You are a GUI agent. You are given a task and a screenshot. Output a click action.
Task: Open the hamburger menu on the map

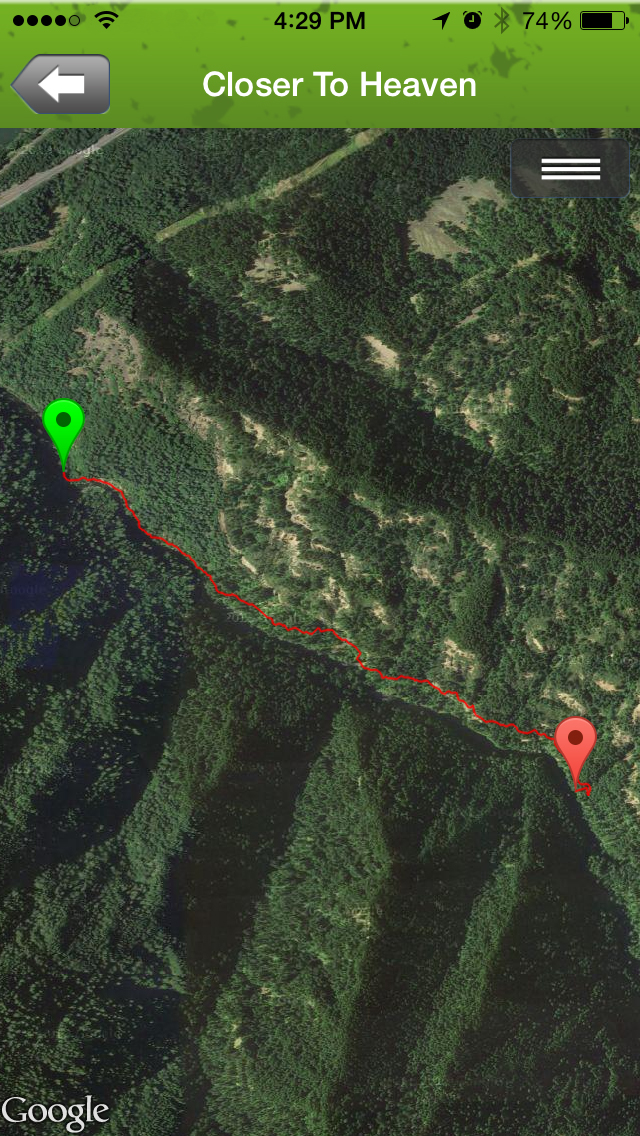[x=570, y=169]
